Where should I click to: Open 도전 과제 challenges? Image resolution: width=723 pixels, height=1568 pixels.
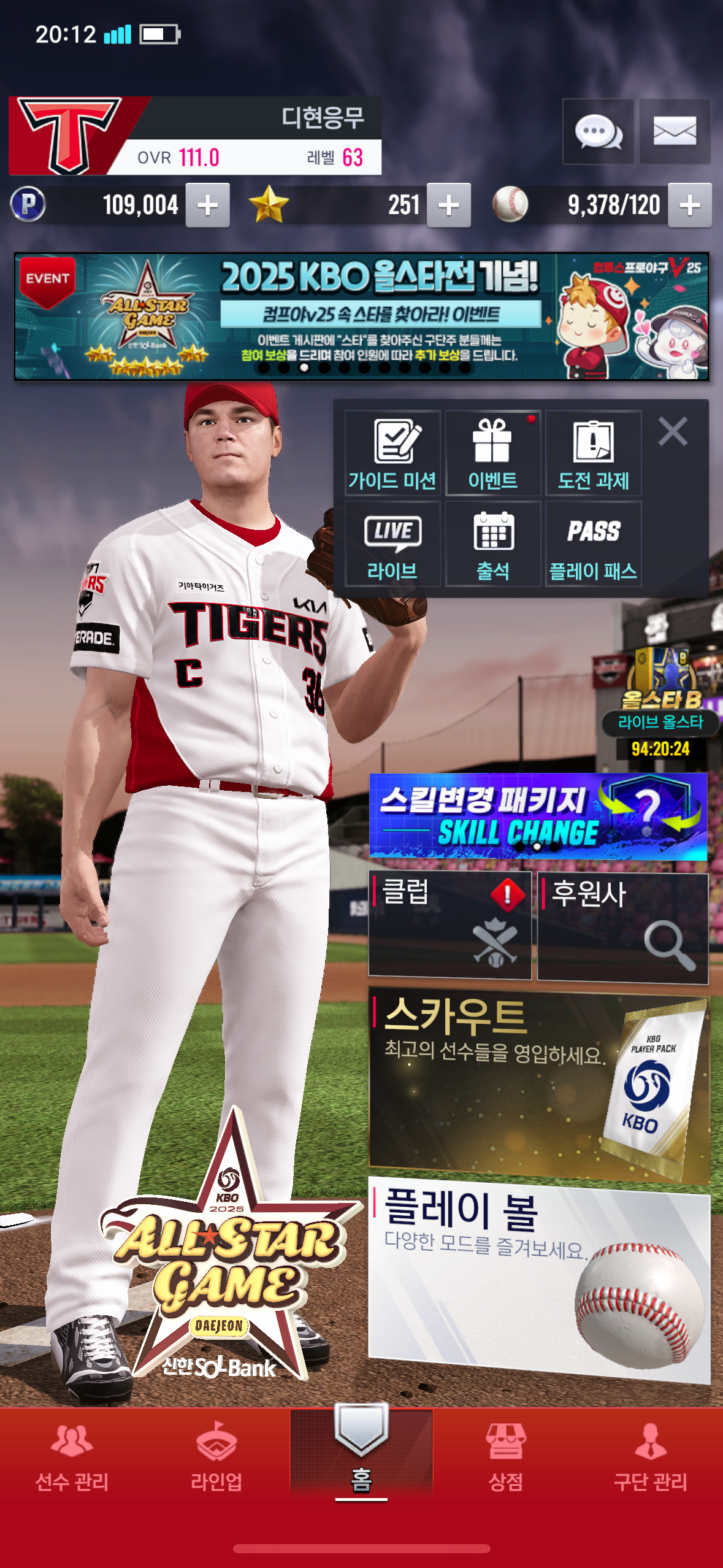pyautogui.click(x=593, y=453)
